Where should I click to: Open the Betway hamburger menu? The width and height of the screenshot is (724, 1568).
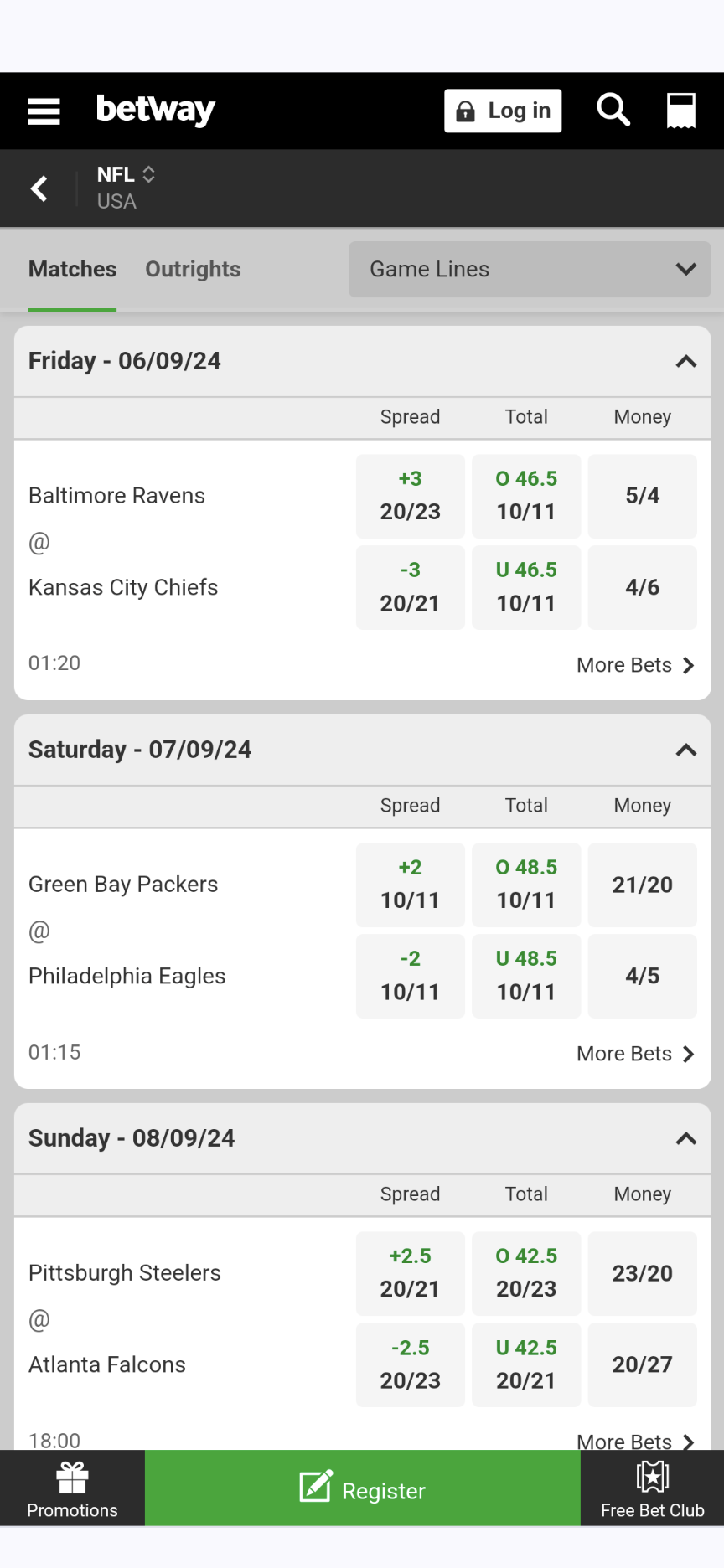point(44,110)
